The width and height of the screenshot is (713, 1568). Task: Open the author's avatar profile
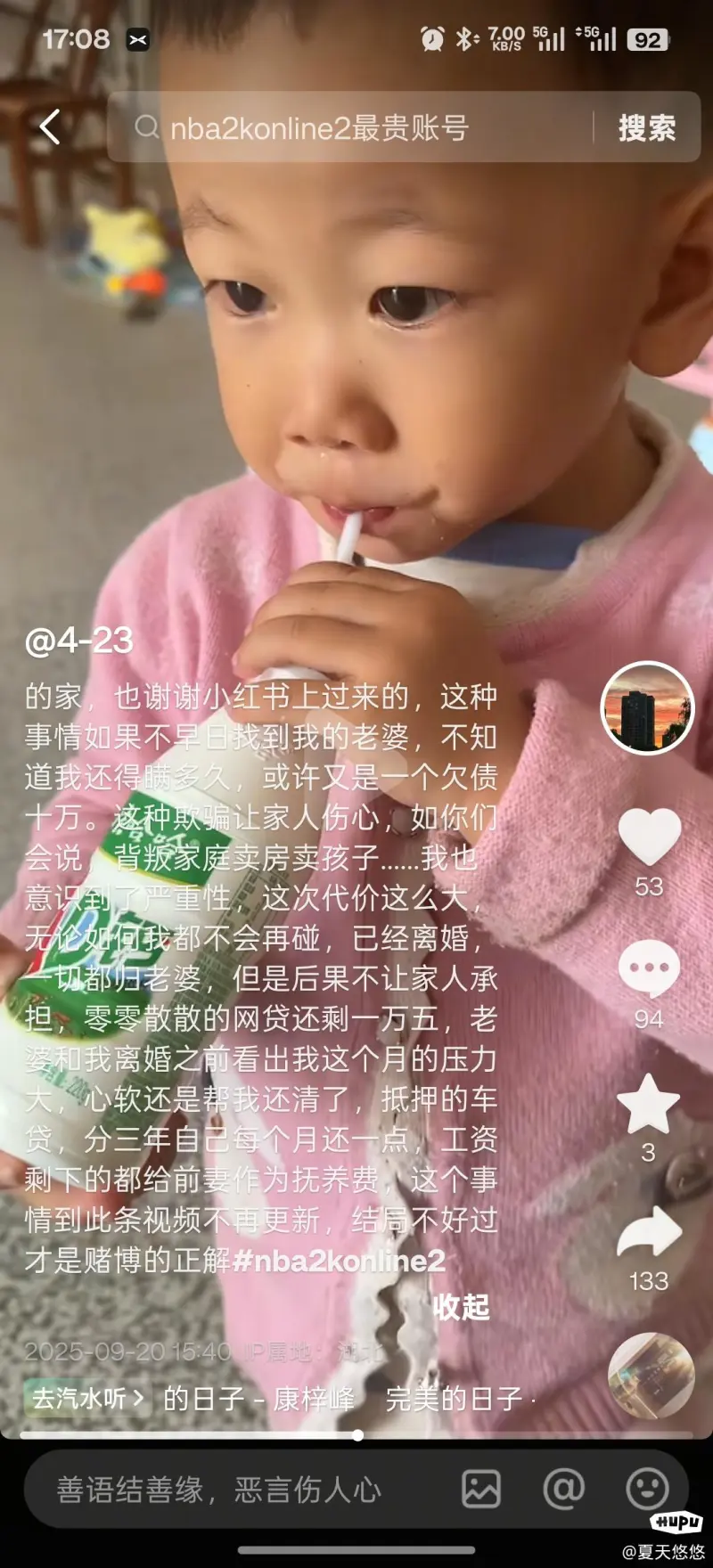click(647, 709)
